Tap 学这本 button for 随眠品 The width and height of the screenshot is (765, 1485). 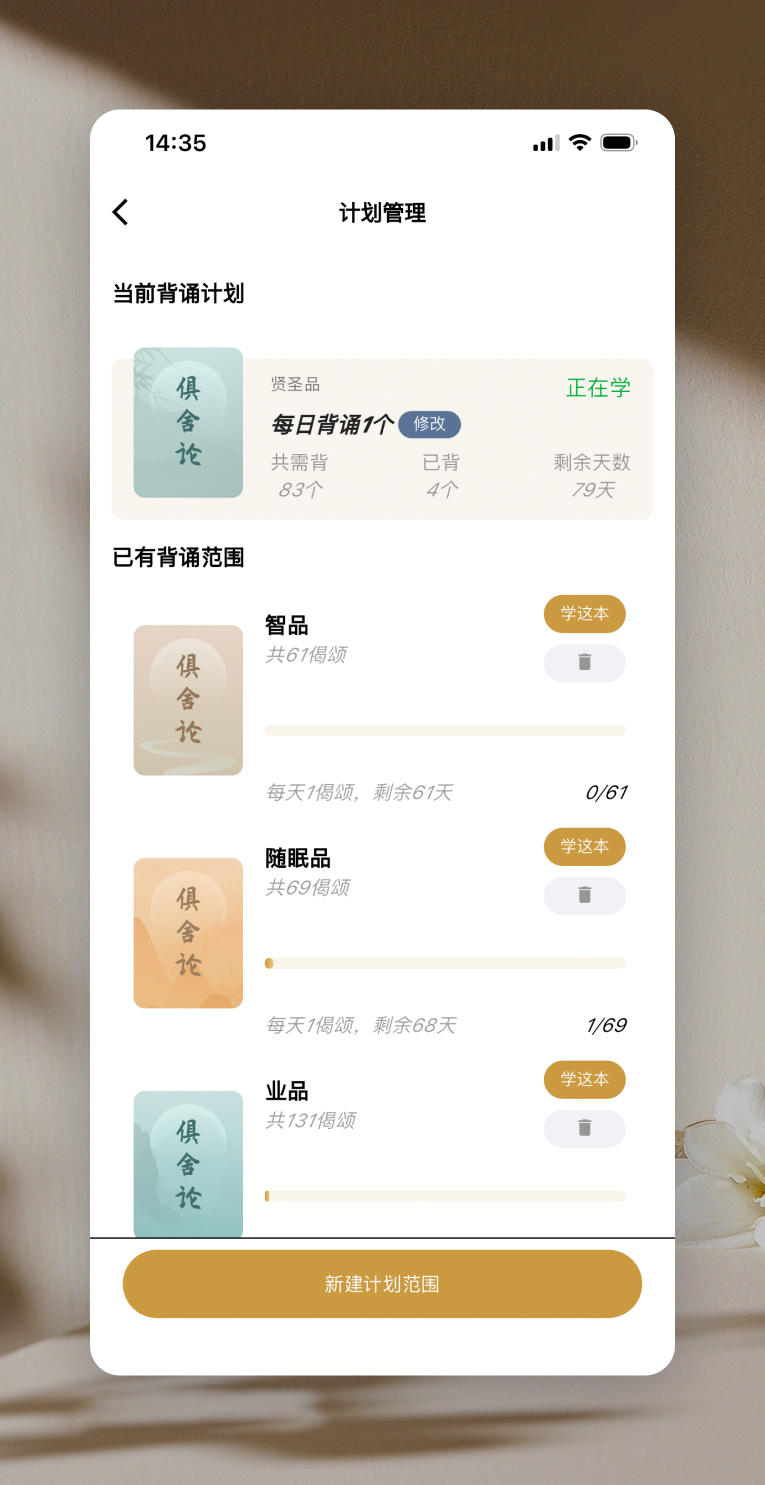[584, 846]
